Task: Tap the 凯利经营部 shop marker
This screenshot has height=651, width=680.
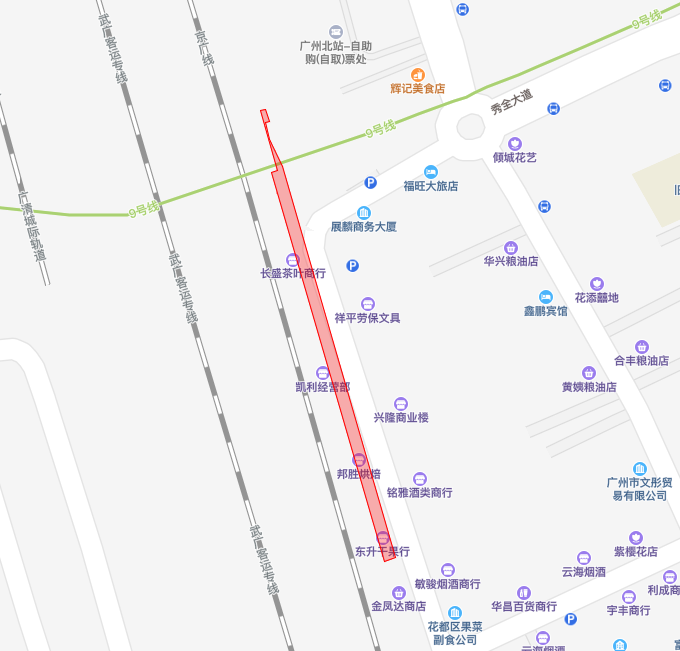Action: (x=322, y=373)
